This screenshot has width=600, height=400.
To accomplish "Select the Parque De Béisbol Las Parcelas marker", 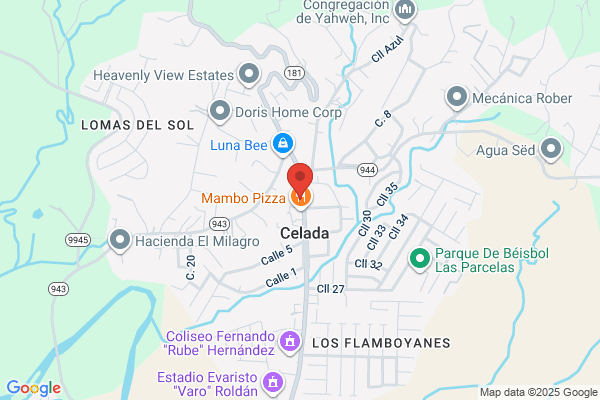I will click(420, 260).
